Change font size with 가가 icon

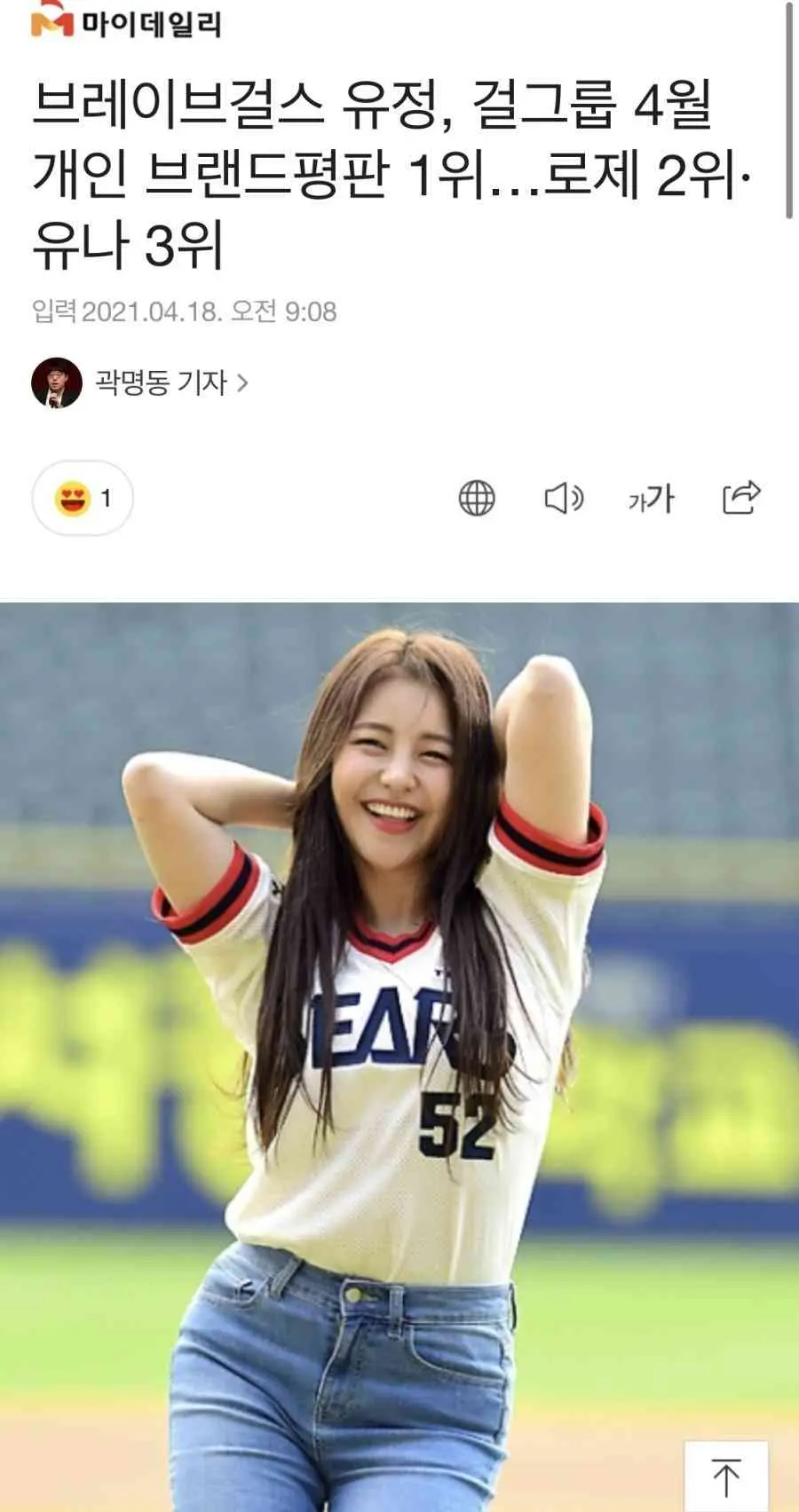651,499
